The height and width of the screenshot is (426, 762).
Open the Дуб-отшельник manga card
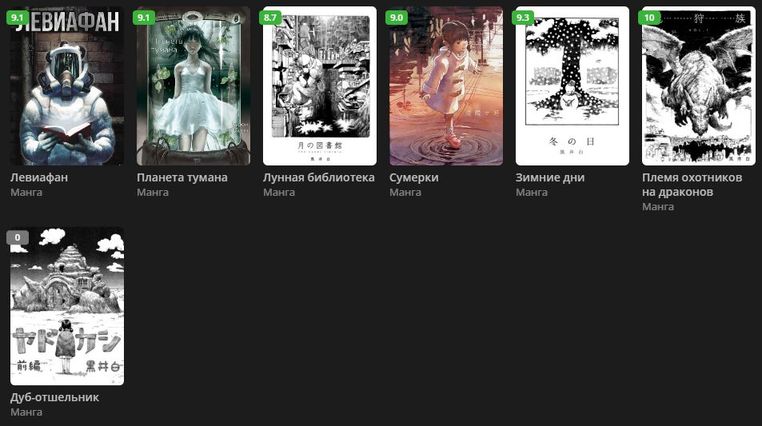67,308
